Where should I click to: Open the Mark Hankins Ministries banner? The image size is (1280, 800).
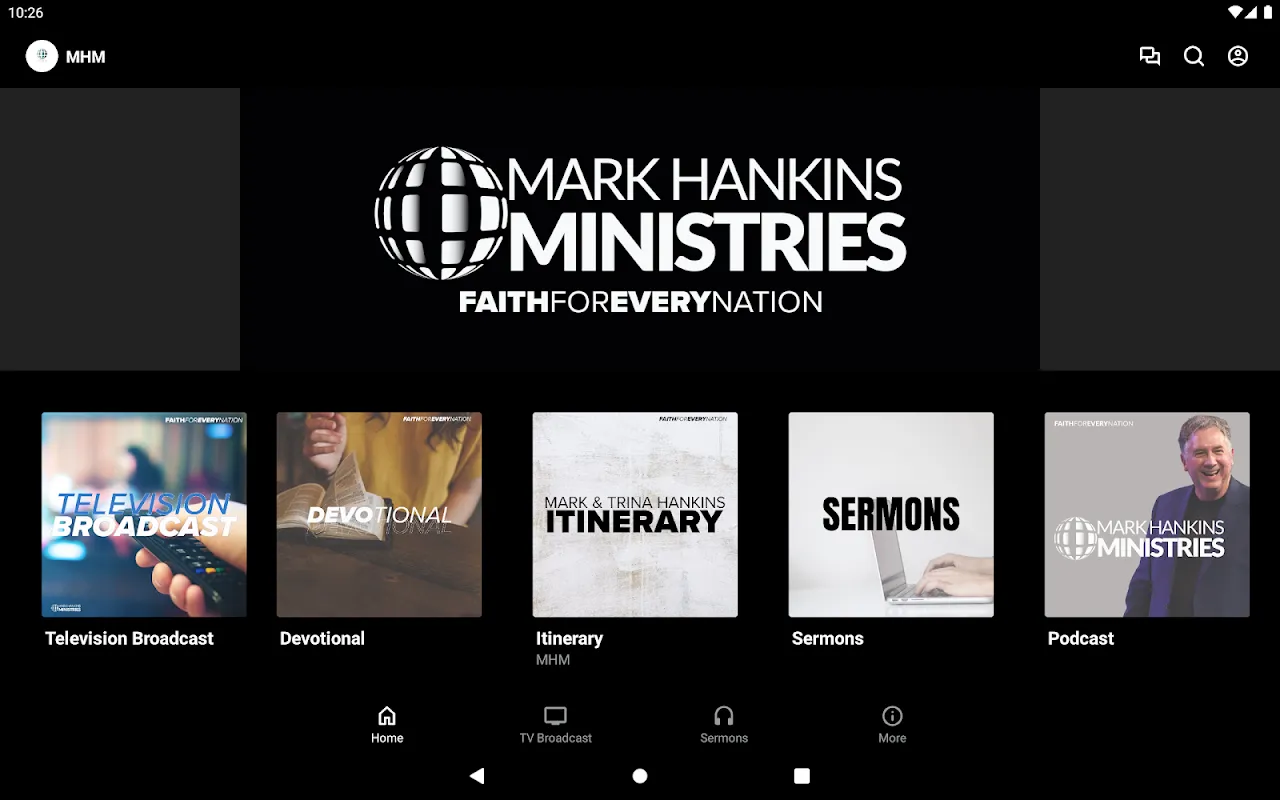click(x=640, y=230)
